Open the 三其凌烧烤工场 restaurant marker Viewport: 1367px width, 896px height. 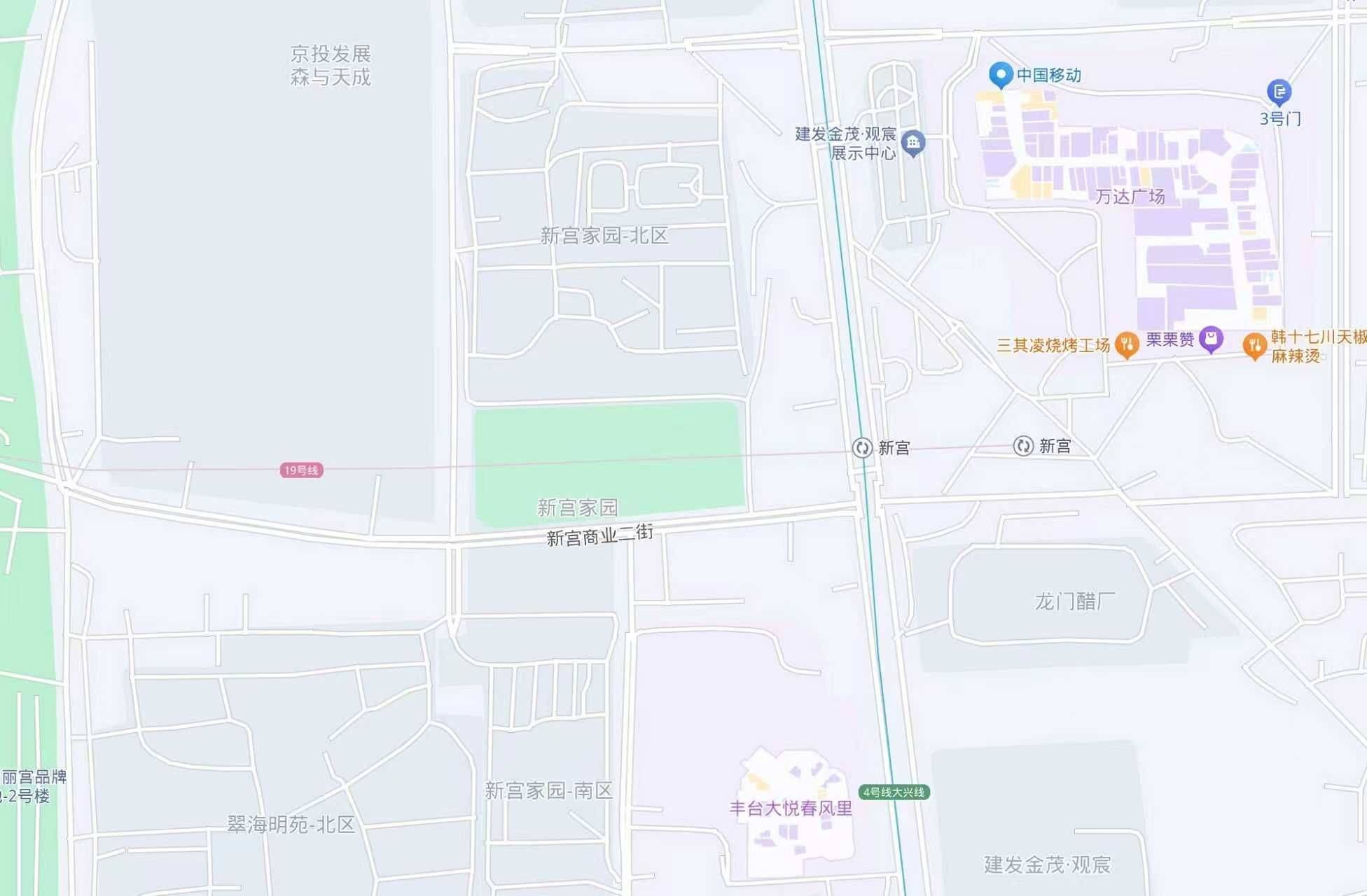[1126, 344]
